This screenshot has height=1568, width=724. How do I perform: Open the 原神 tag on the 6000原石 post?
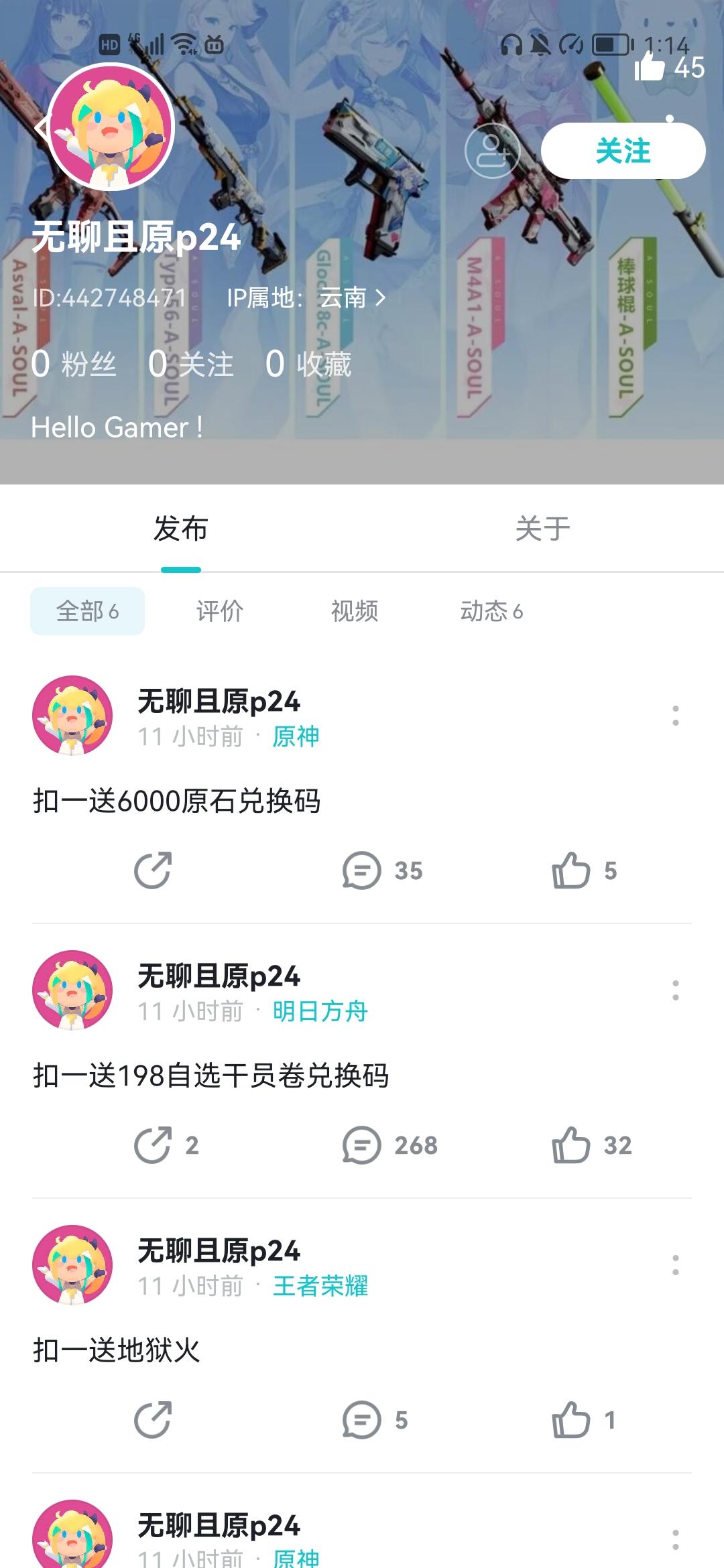(296, 736)
